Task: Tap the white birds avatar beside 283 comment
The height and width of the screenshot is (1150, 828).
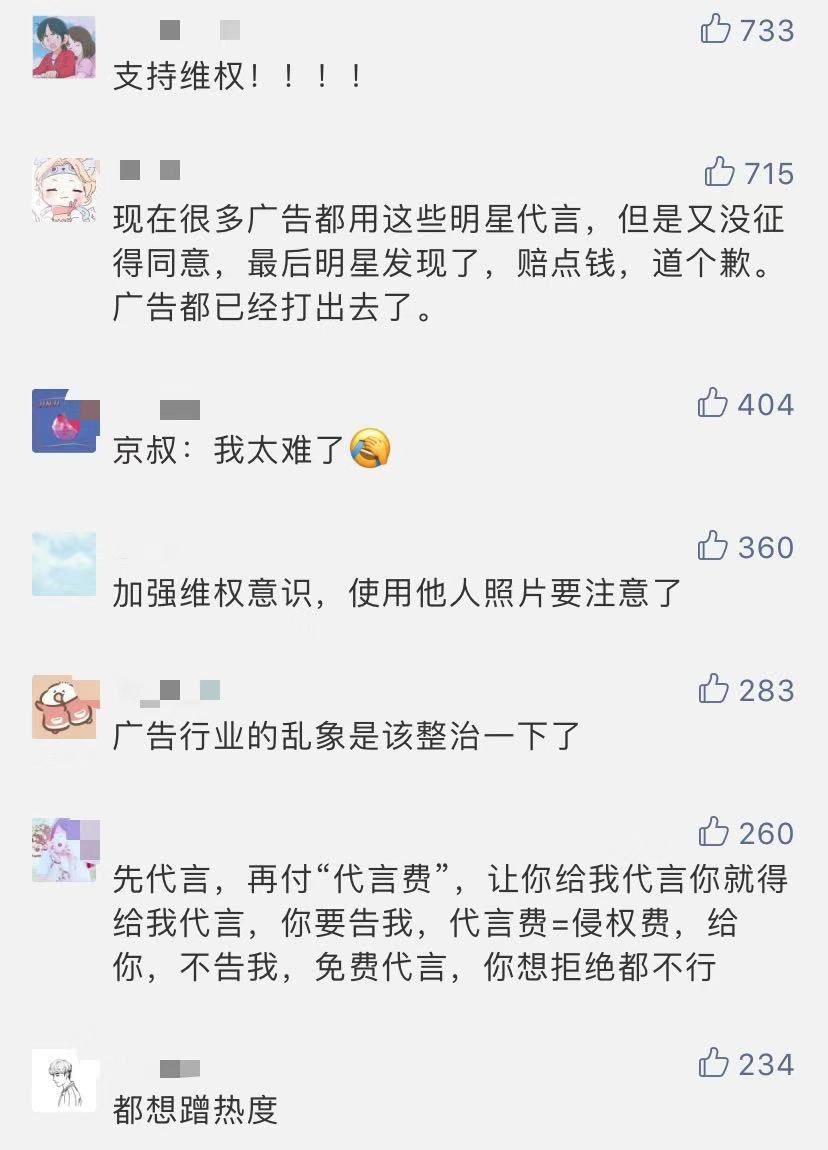Action: click(x=63, y=703)
